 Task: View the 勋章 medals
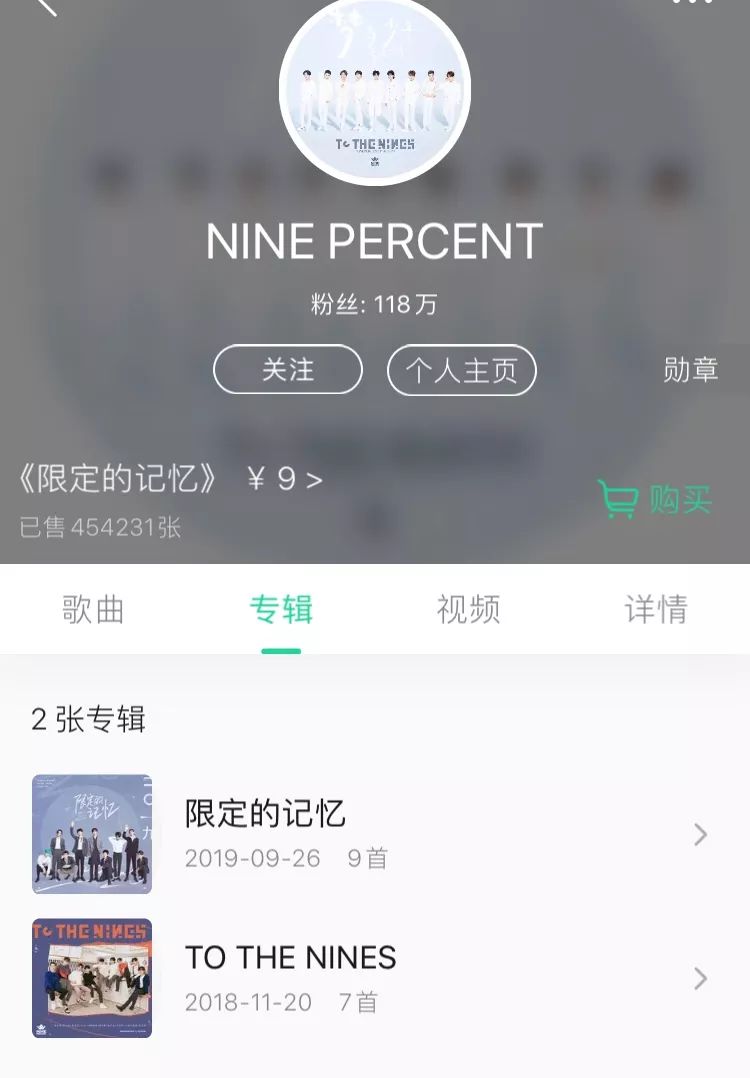(690, 369)
